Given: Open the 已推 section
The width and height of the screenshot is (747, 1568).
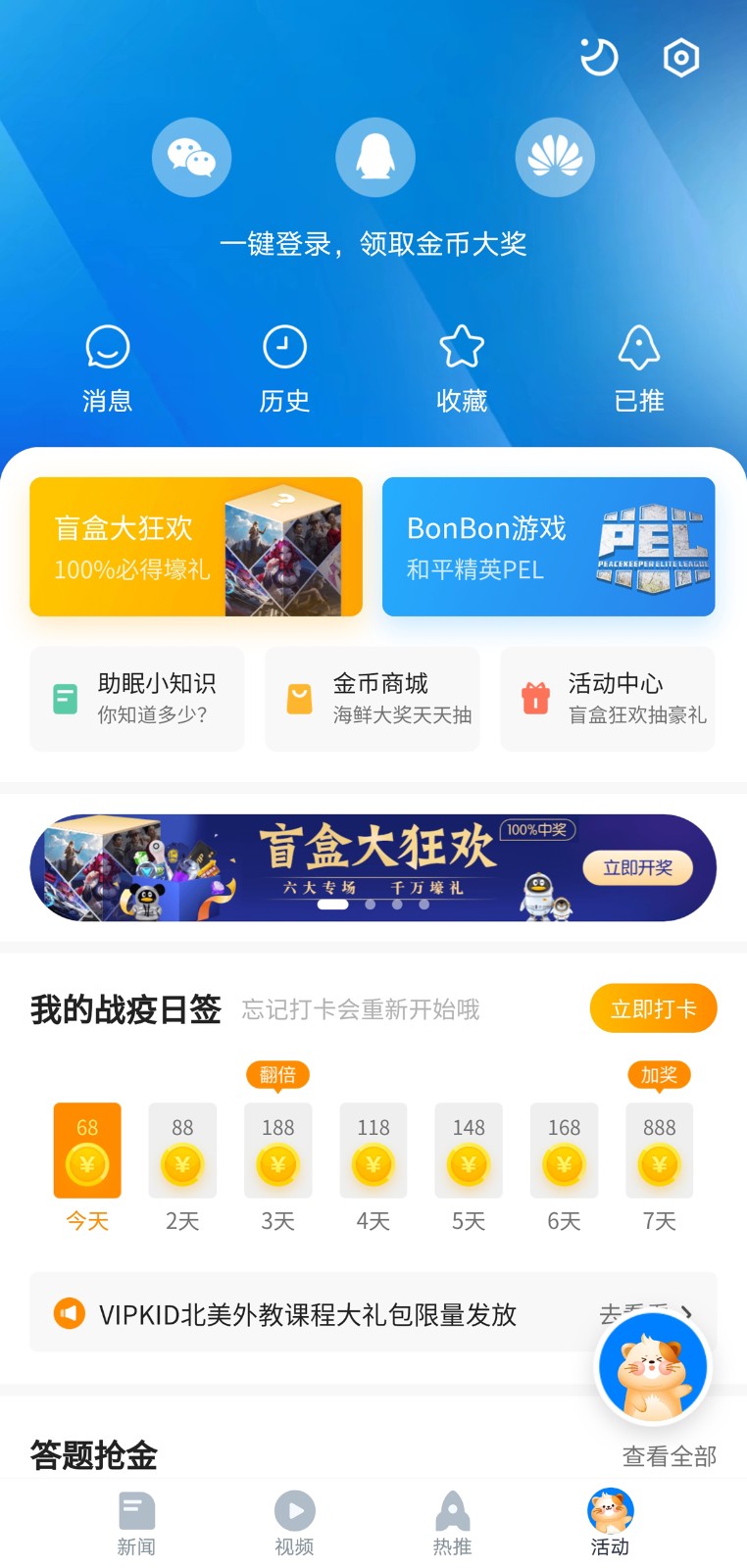Looking at the screenshot, I should point(639,370).
